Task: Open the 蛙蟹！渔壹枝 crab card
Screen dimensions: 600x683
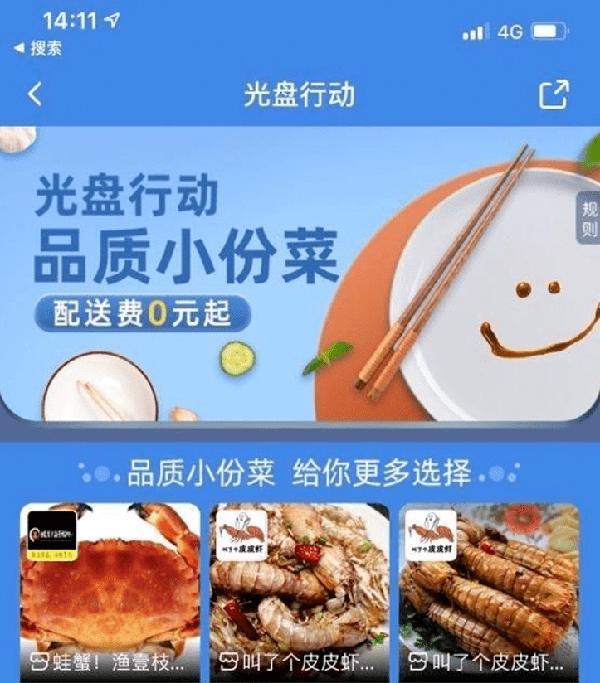Action: (x=110, y=591)
